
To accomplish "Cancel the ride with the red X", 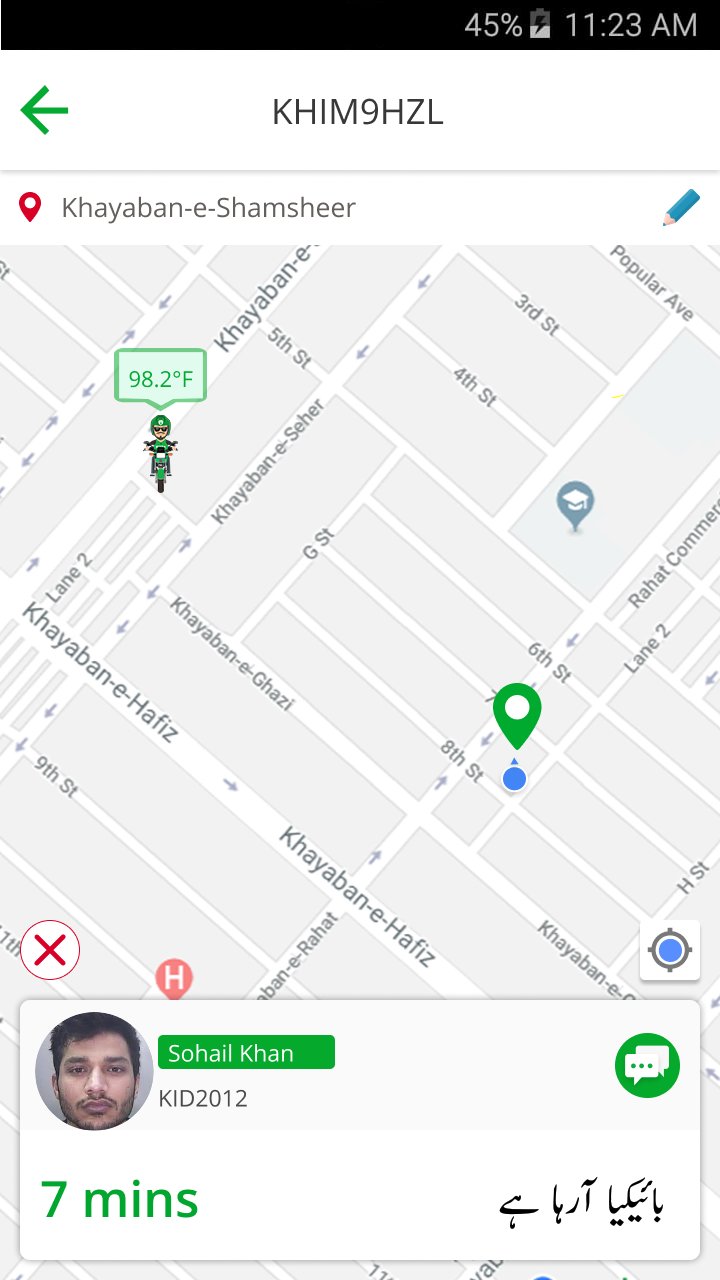I will (50, 950).
